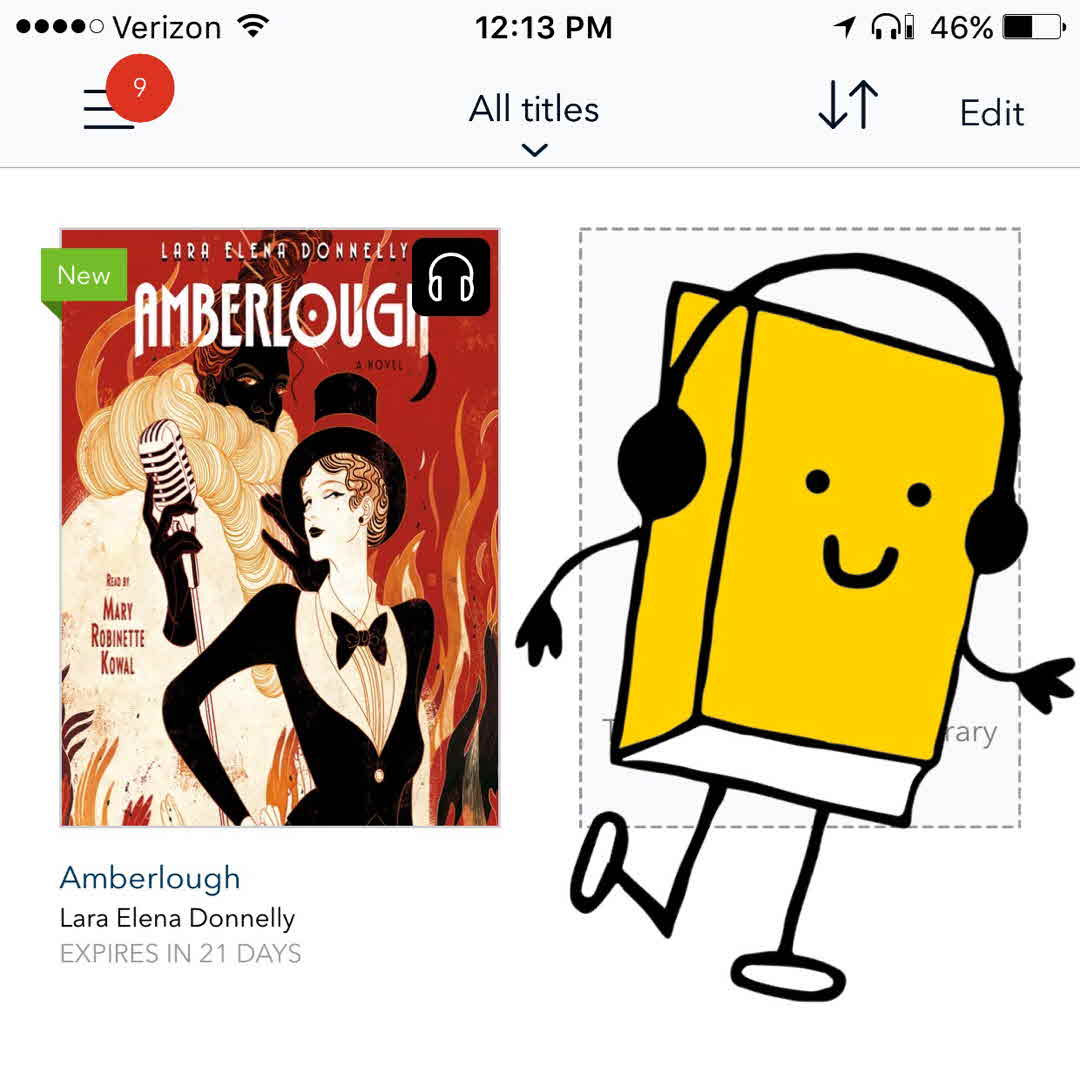Tap the Amberlough title link
The width and height of the screenshot is (1080, 1080).
pos(150,878)
